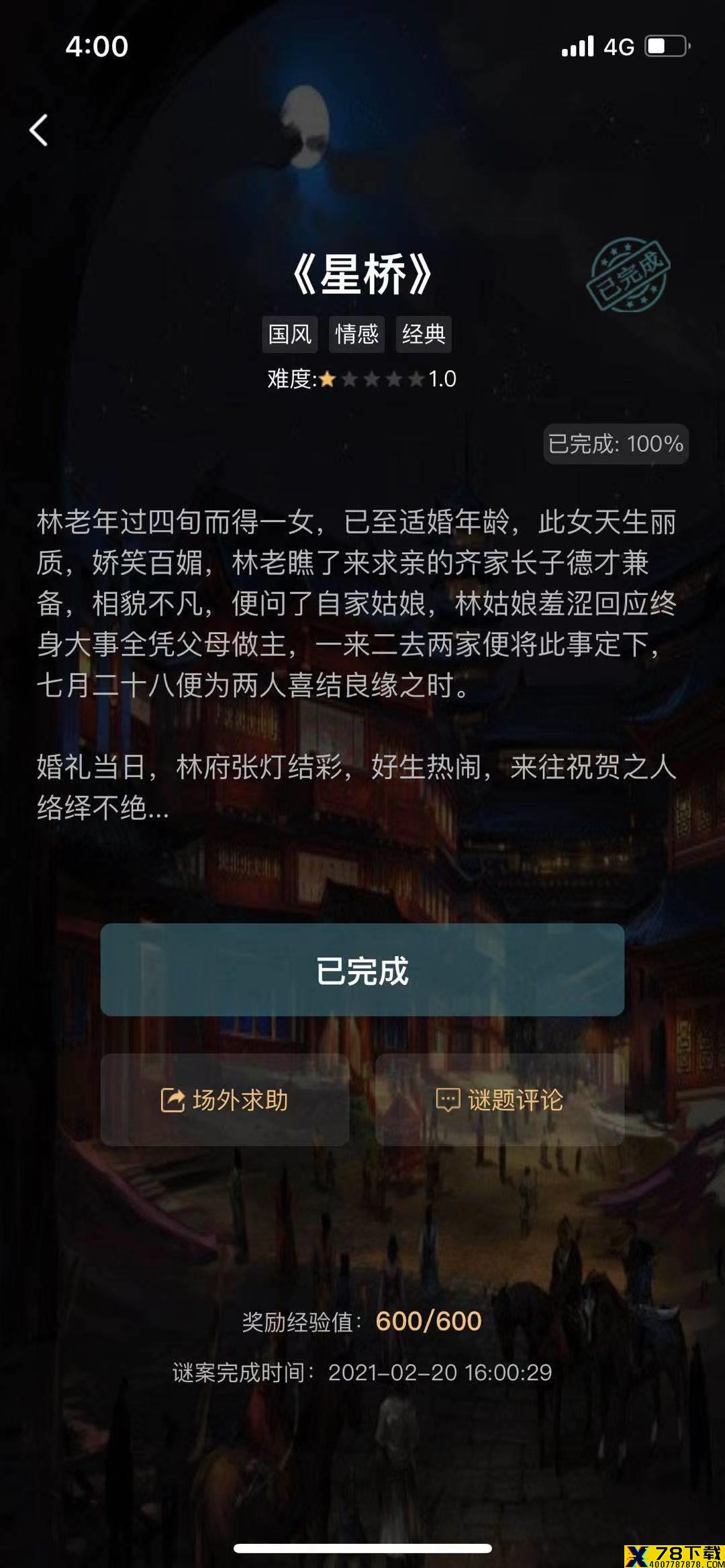Select the 经典 tag
Image resolution: width=725 pixels, height=1568 pixels.
(424, 334)
